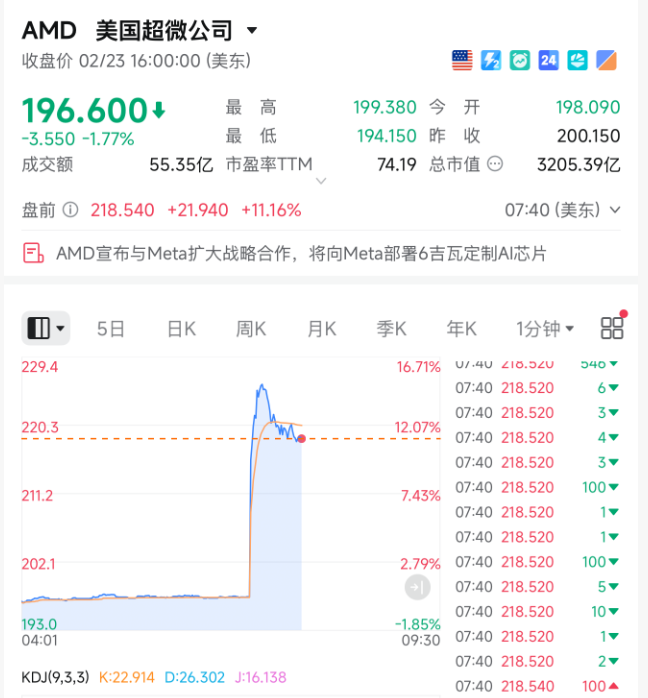Expand more quote details chevron
Screen dimensions: 648x698
tap(321, 182)
